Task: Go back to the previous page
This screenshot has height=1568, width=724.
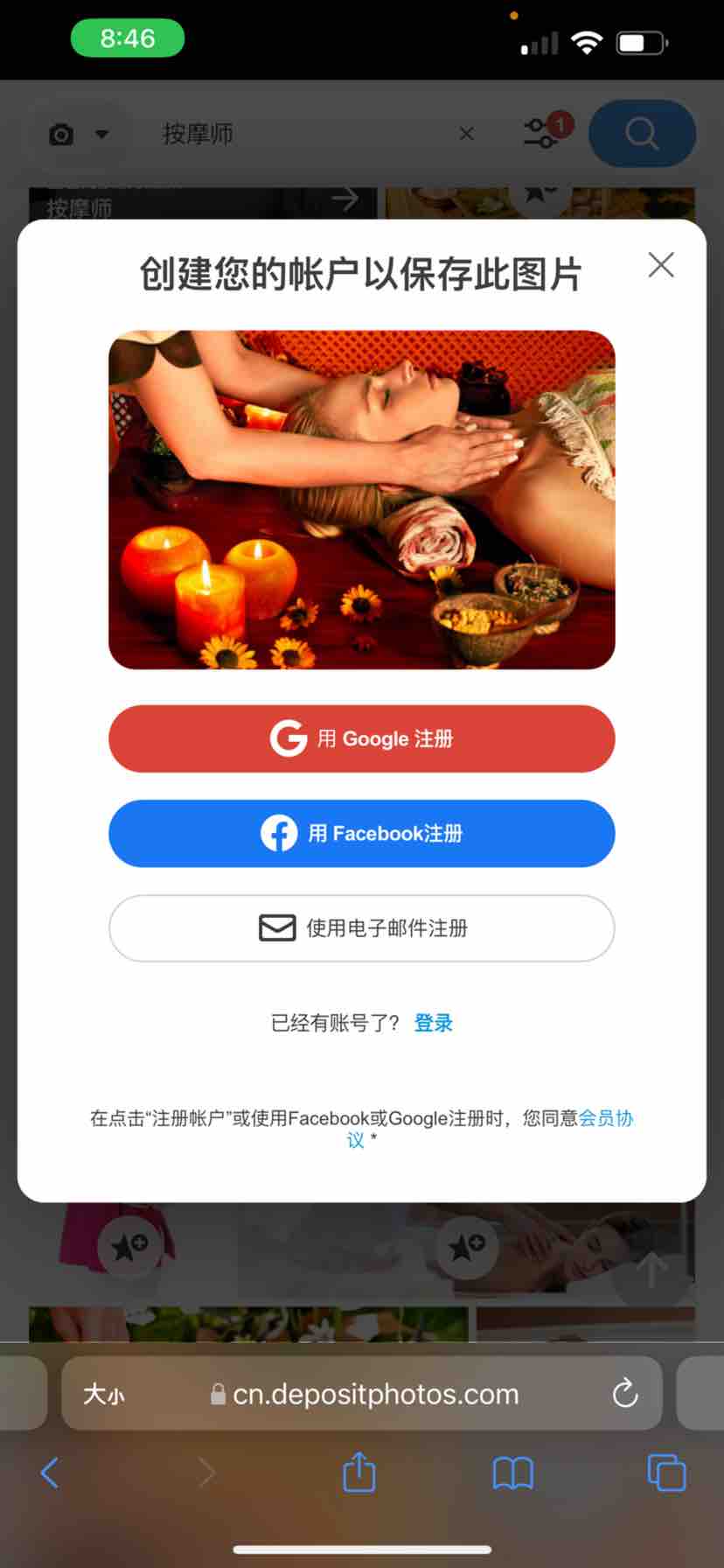Action: (x=50, y=1473)
